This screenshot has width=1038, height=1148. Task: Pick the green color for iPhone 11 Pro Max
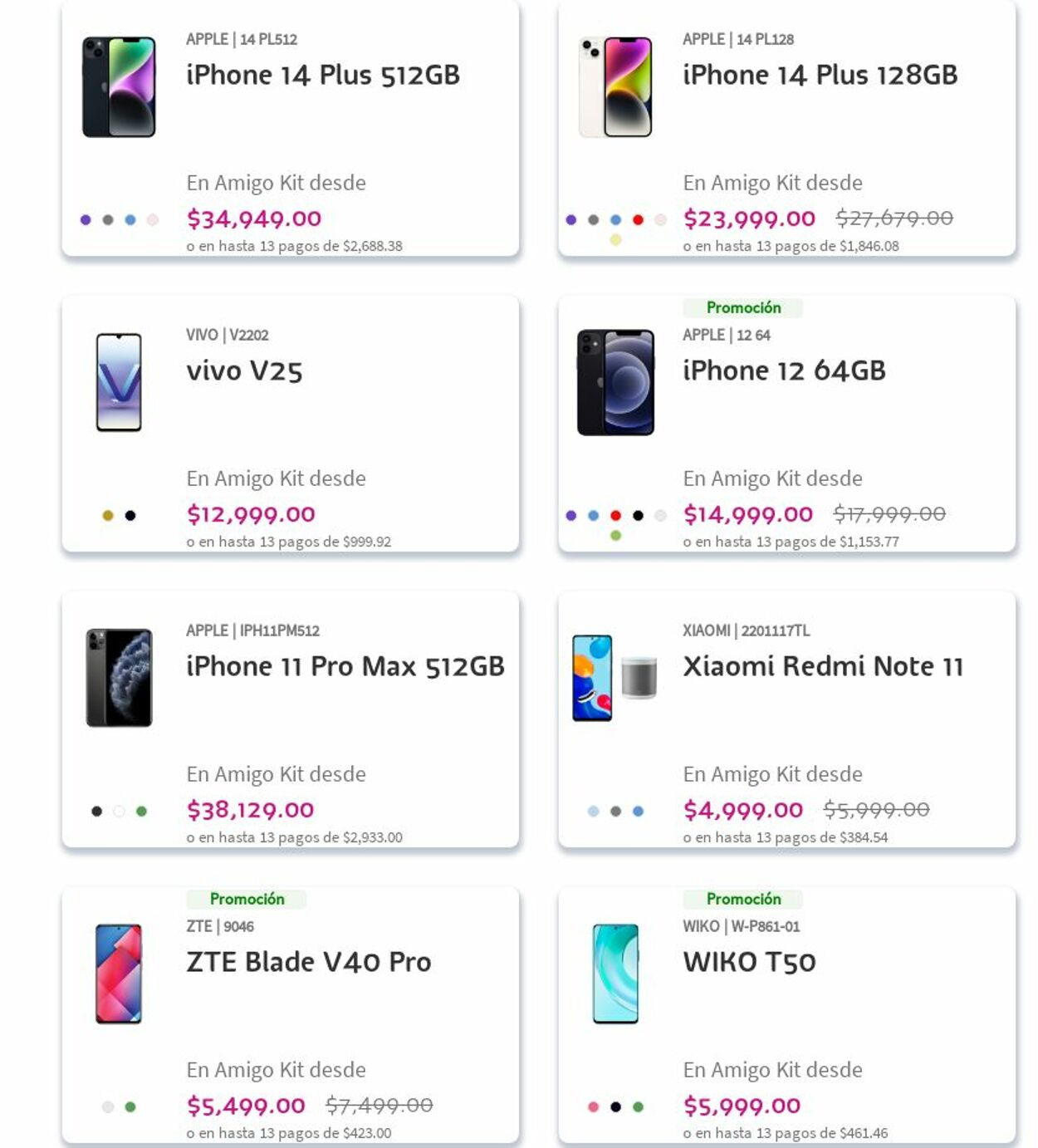click(x=142, y=812)
